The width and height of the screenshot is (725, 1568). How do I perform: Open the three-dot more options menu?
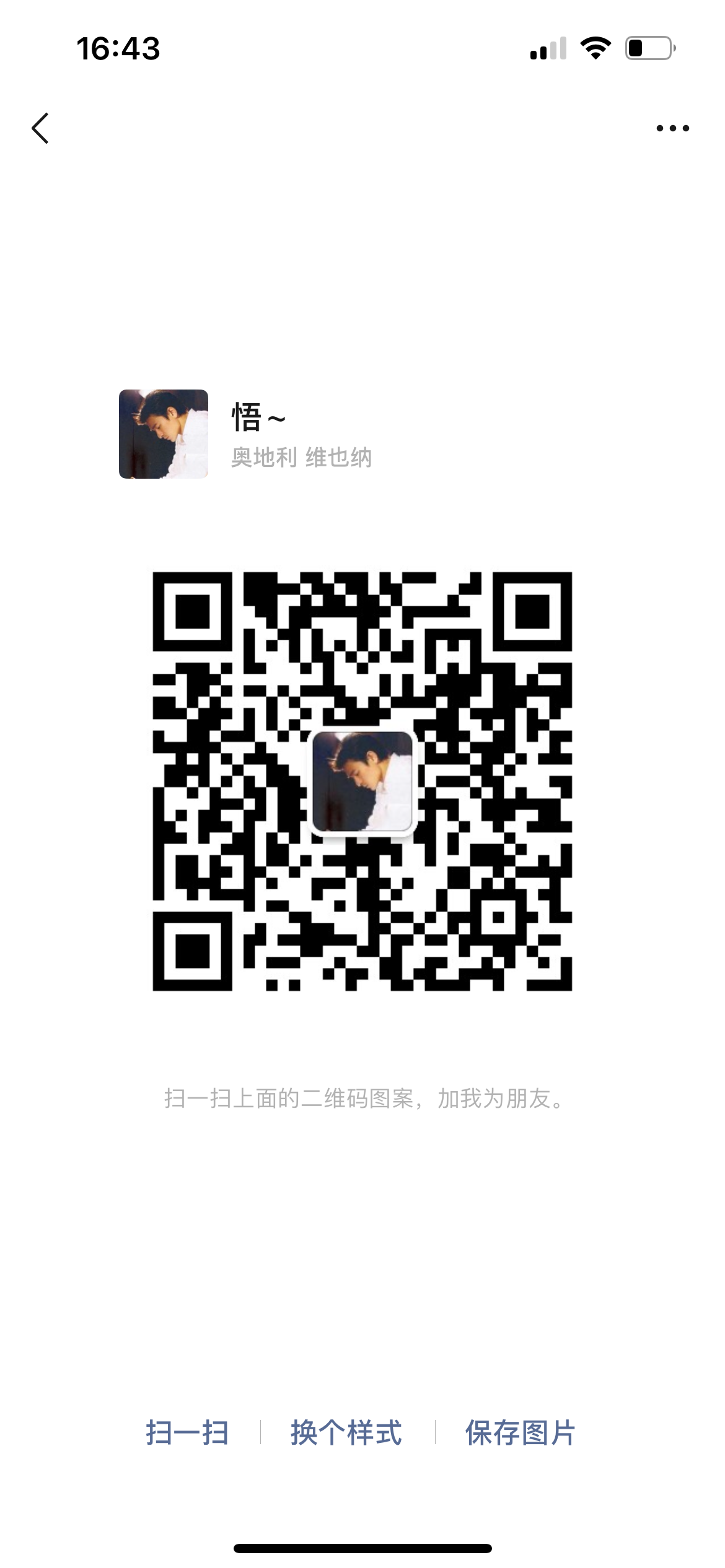tap(672, 128)
